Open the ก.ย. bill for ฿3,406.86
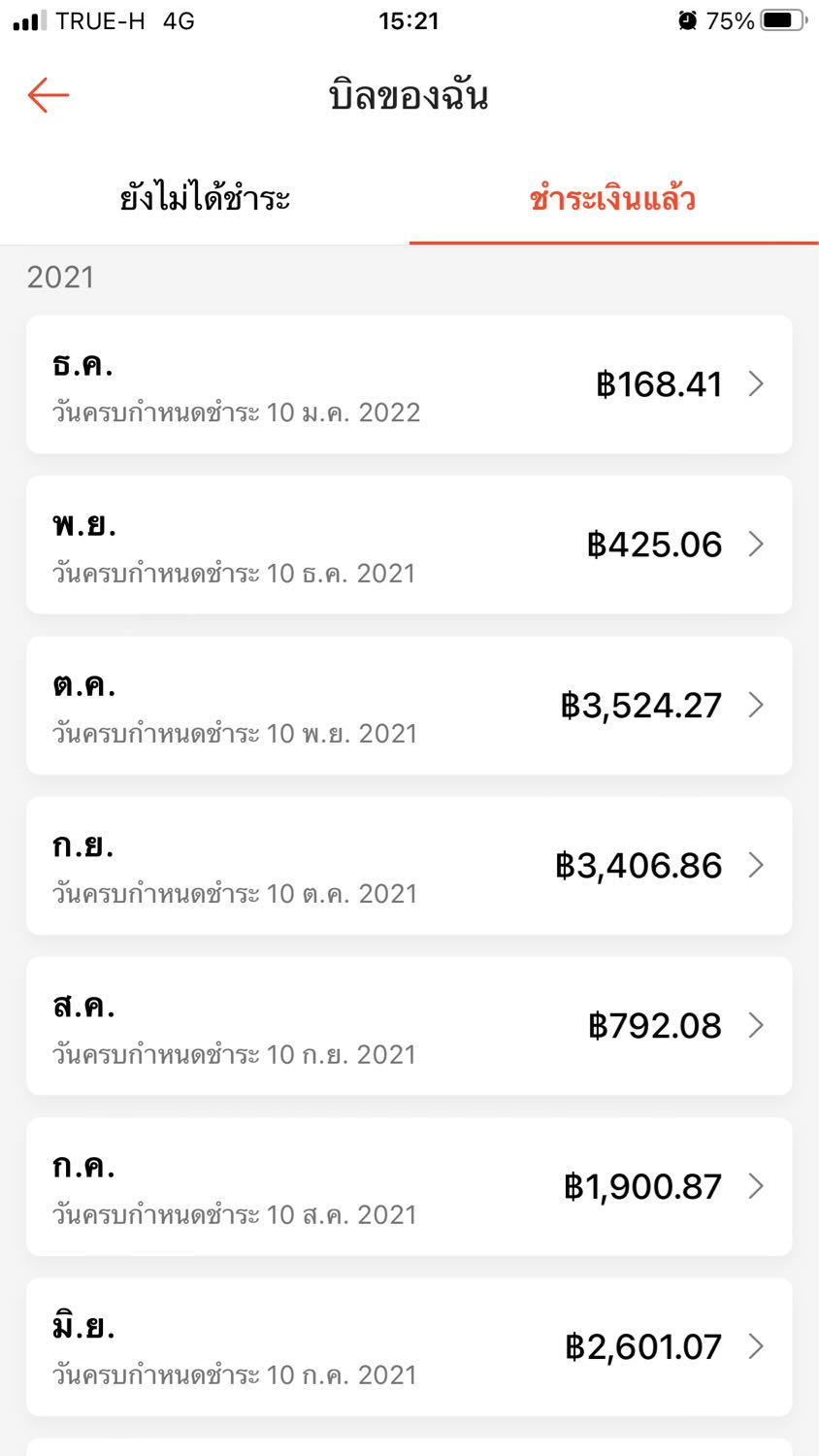The width and height of the screenshot is (819, 1456). coord(409,866)
